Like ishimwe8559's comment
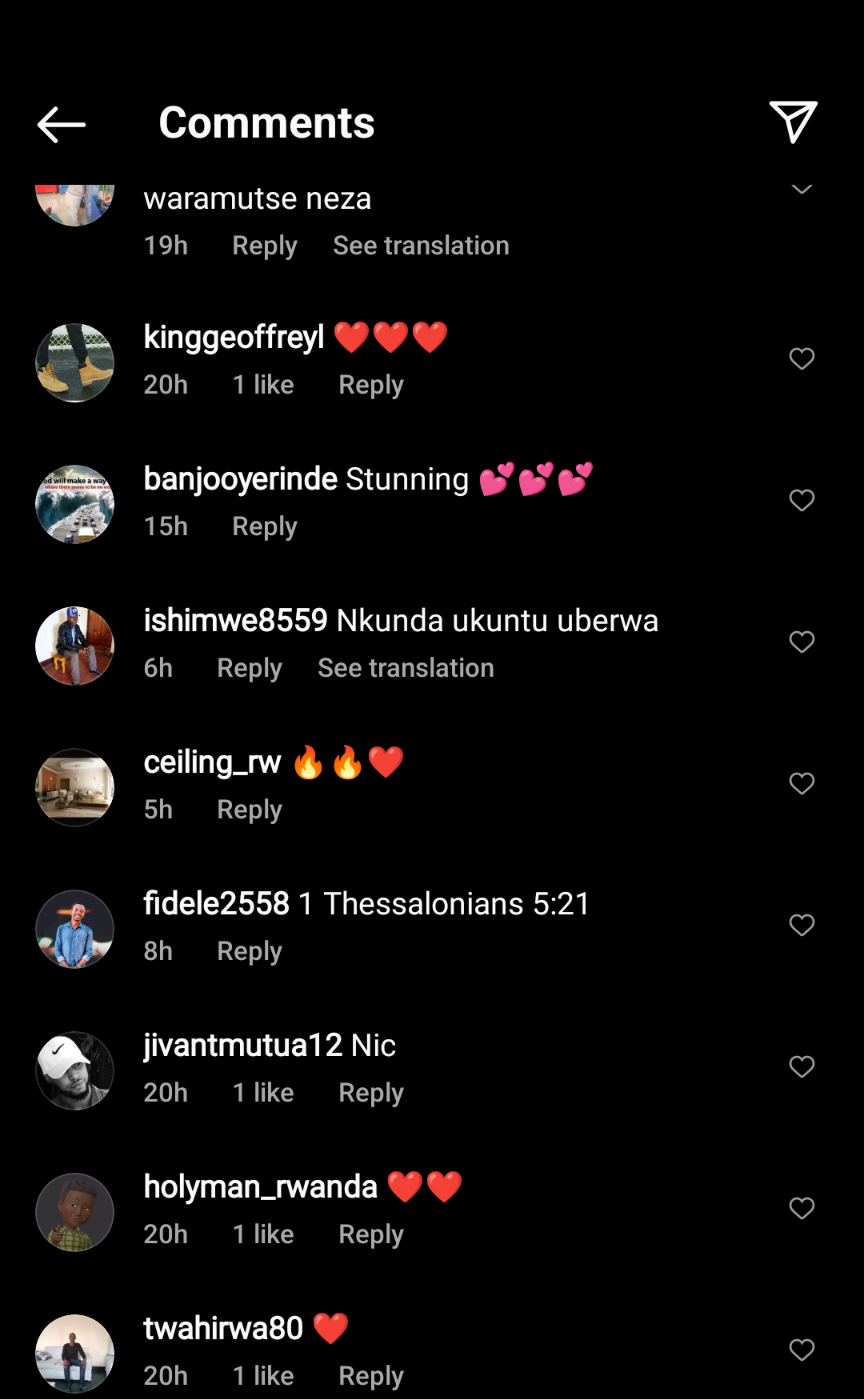 tap(802, 642)
